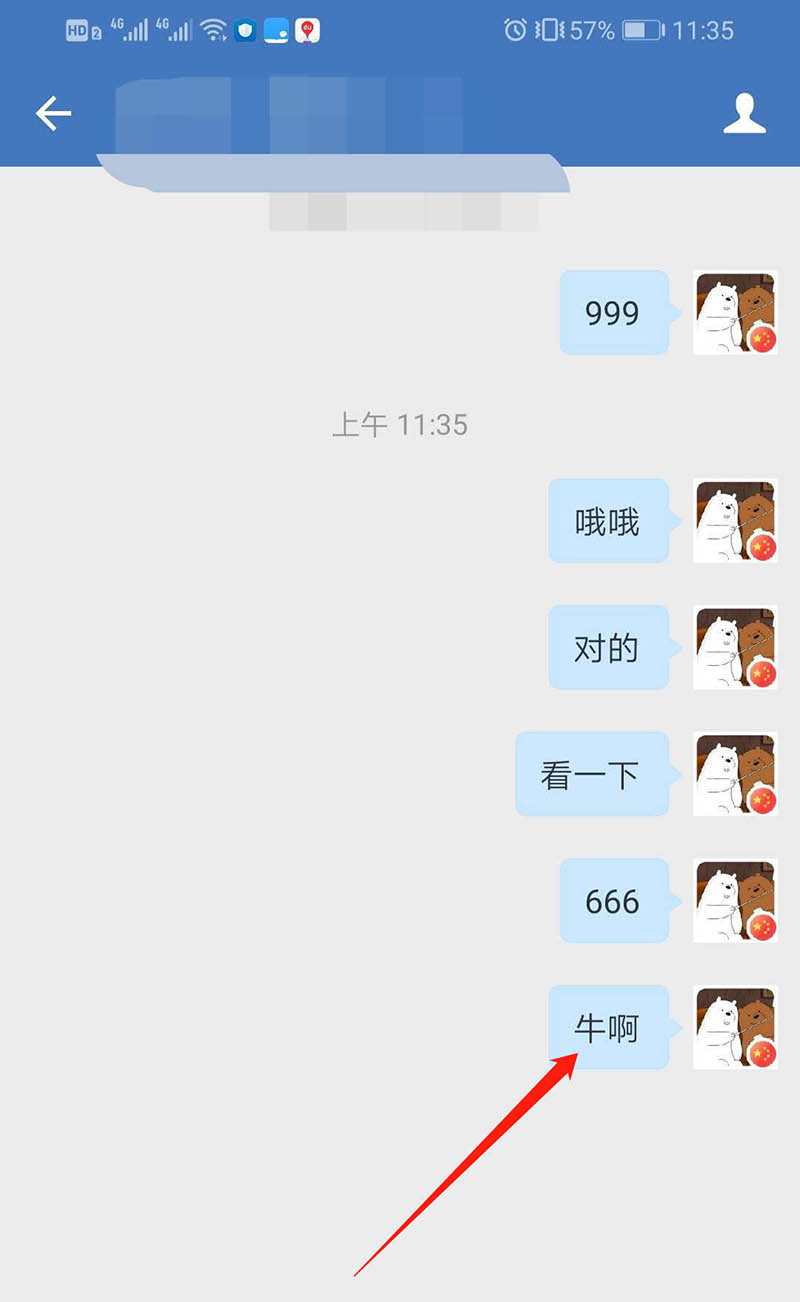
Task: Tap the avatar next to 哦哦 message
Action: pos(735,520)
